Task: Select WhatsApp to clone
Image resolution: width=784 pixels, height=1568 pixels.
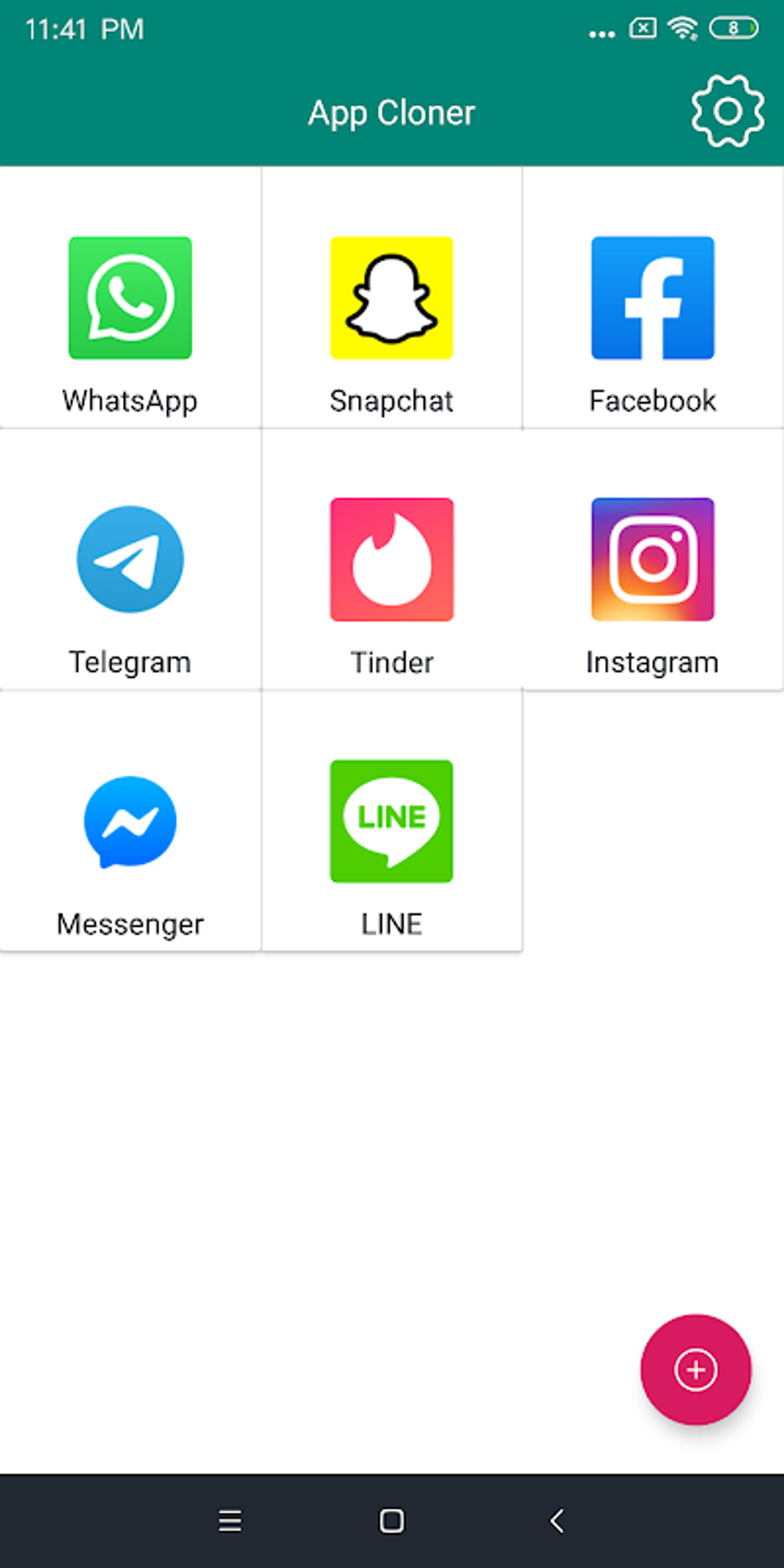Action: (x=131, y=297)
